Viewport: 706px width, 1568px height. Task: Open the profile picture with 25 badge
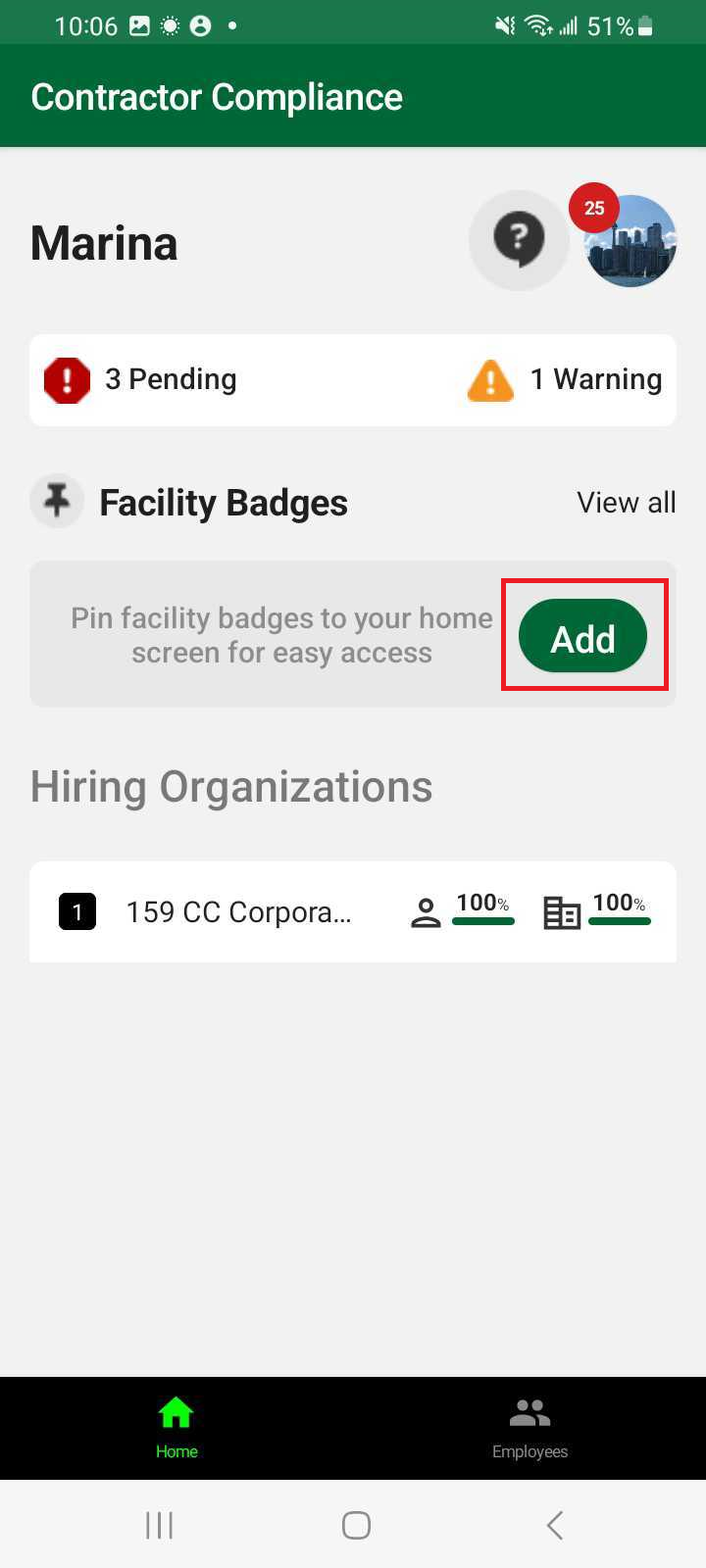click(x=630, y=242)
